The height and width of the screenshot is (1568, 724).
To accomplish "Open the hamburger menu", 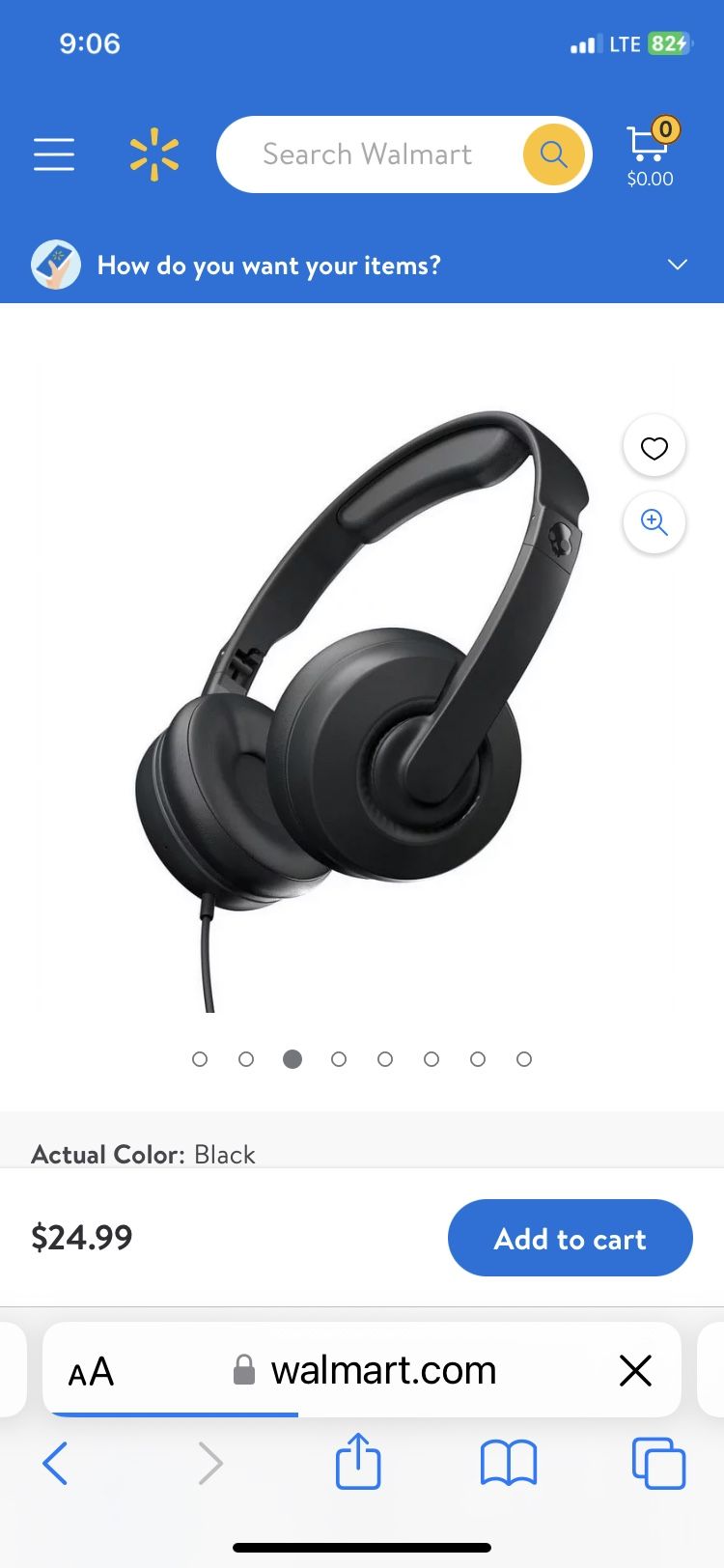I will click(54, 154).
